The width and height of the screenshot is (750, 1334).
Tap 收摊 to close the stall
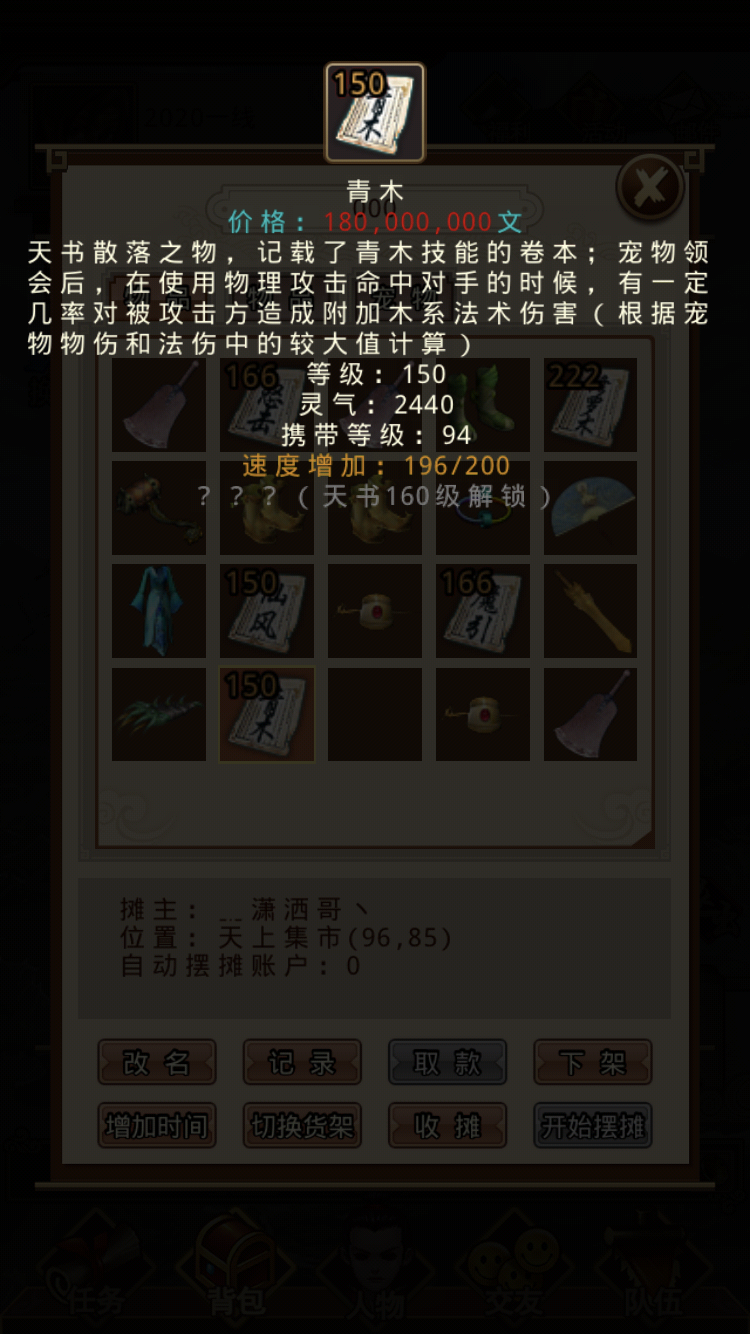[x=447, y=1126]
